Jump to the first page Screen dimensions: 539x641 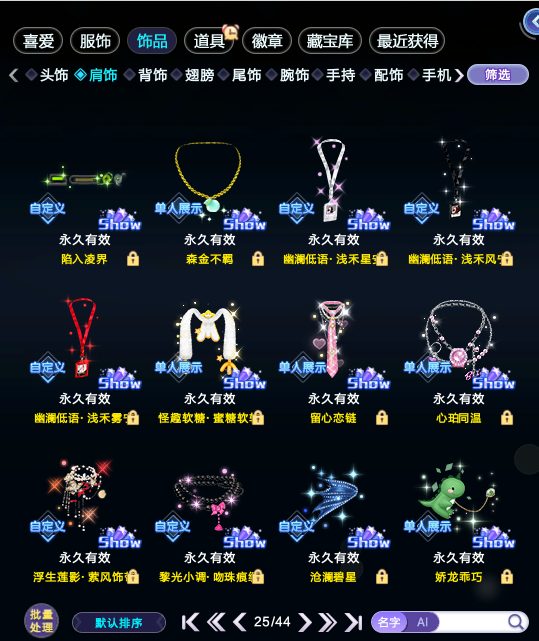coord(190,622)
